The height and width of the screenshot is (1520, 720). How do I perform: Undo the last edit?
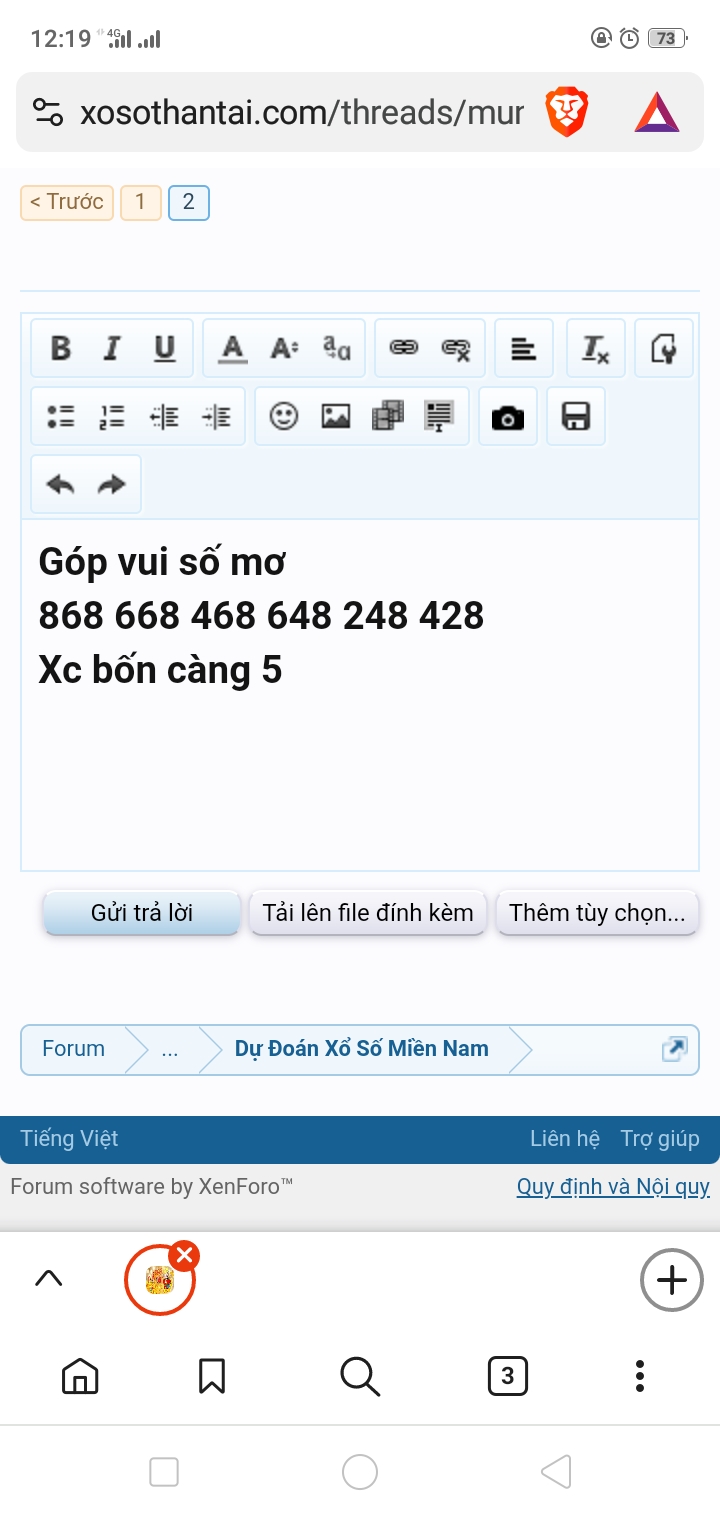60,484
